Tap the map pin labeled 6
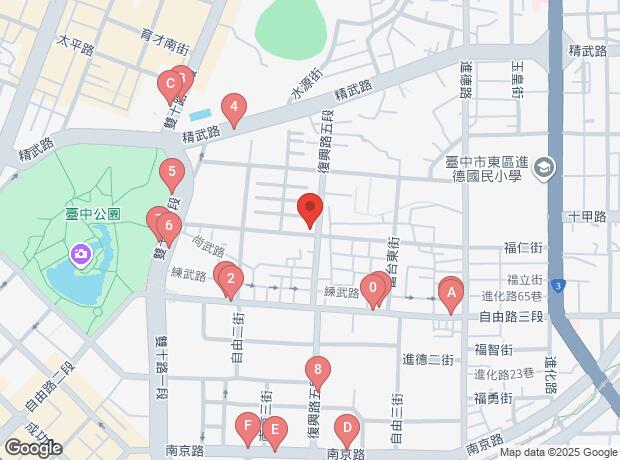This screenshot has width=620, height=460. [x=170, y=229]
